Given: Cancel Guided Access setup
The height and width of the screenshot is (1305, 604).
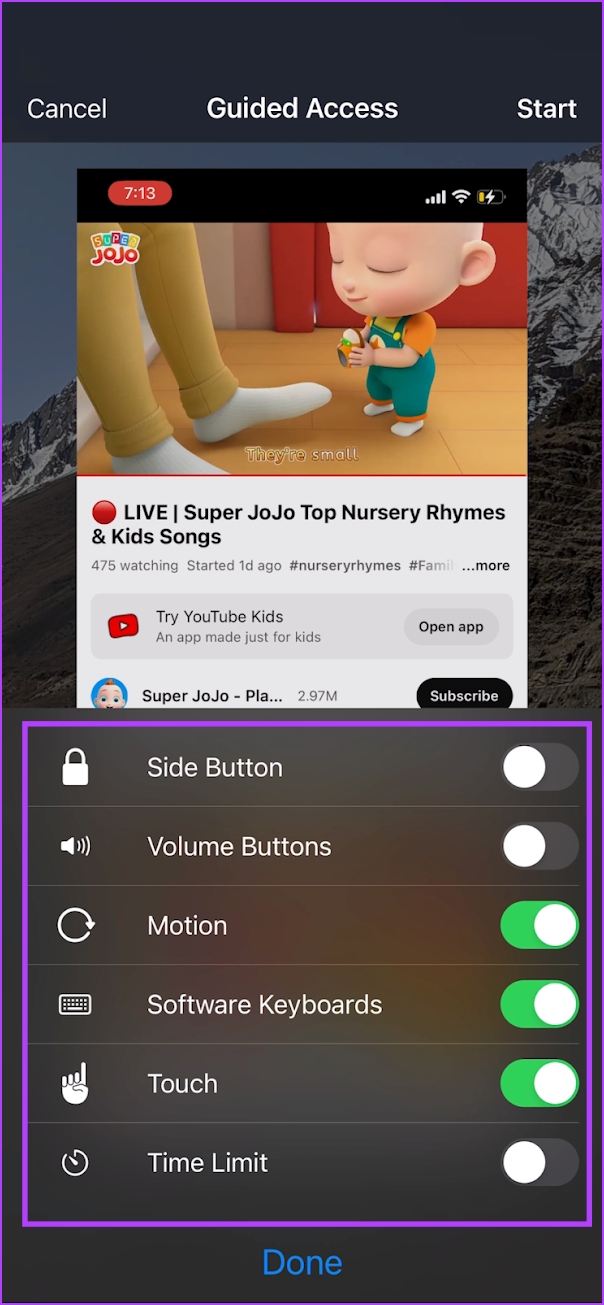Looking at the screenshot, I should coord(67,109).
